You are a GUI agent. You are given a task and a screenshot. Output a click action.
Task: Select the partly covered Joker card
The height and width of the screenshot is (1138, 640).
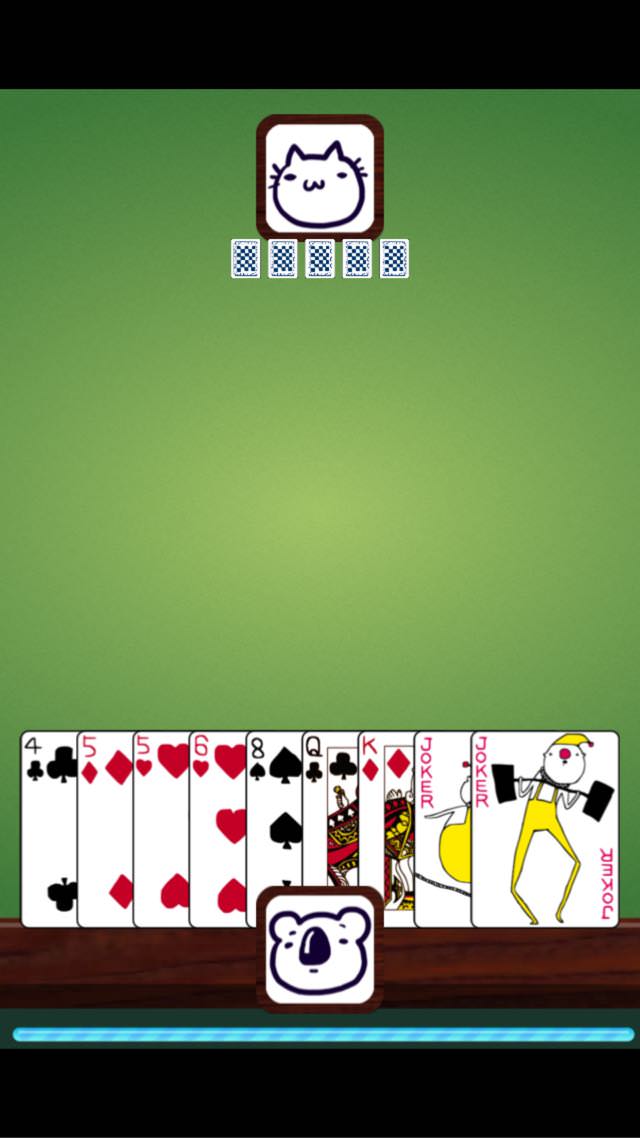coord(443,829)
